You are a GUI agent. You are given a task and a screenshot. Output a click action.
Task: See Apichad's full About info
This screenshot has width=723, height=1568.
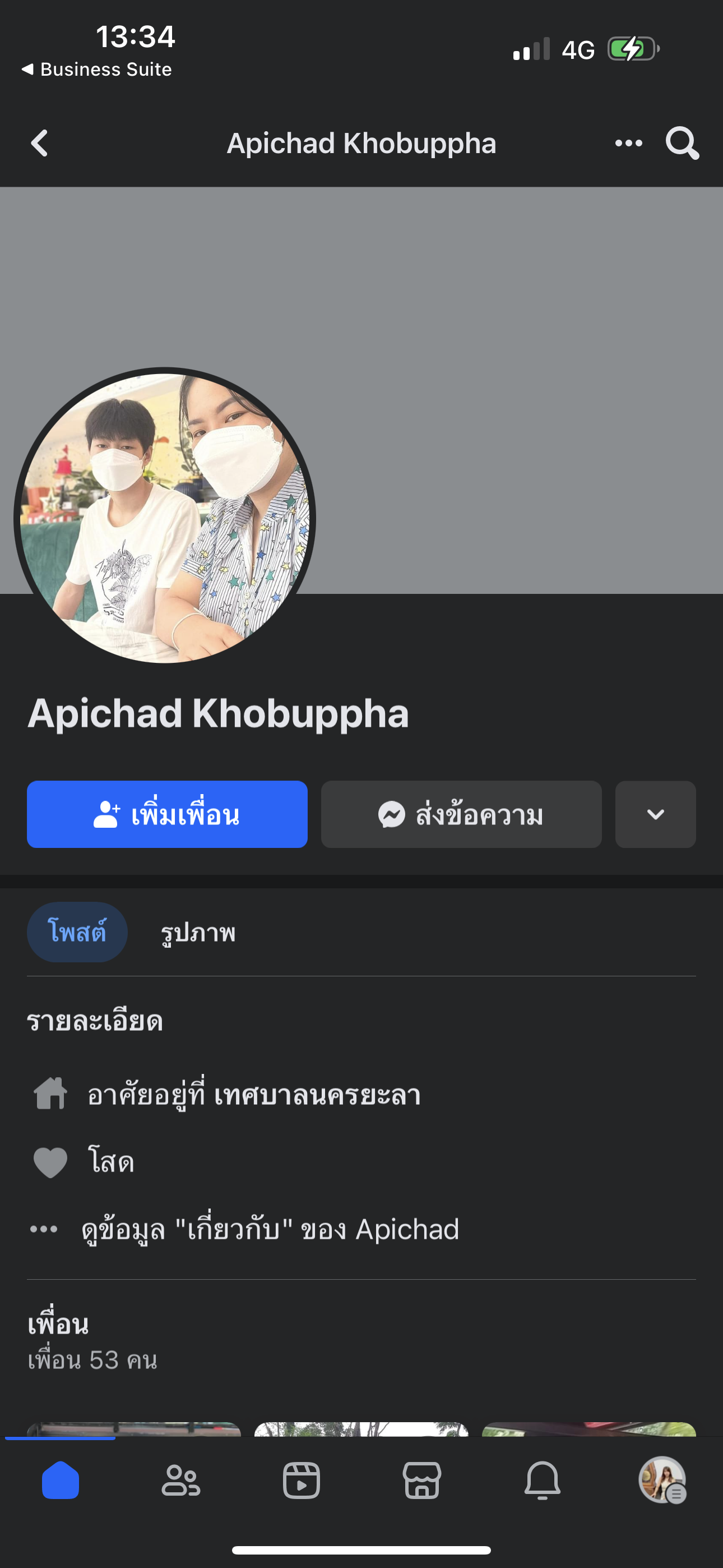pyautogui.click(x=270, y=1229)
